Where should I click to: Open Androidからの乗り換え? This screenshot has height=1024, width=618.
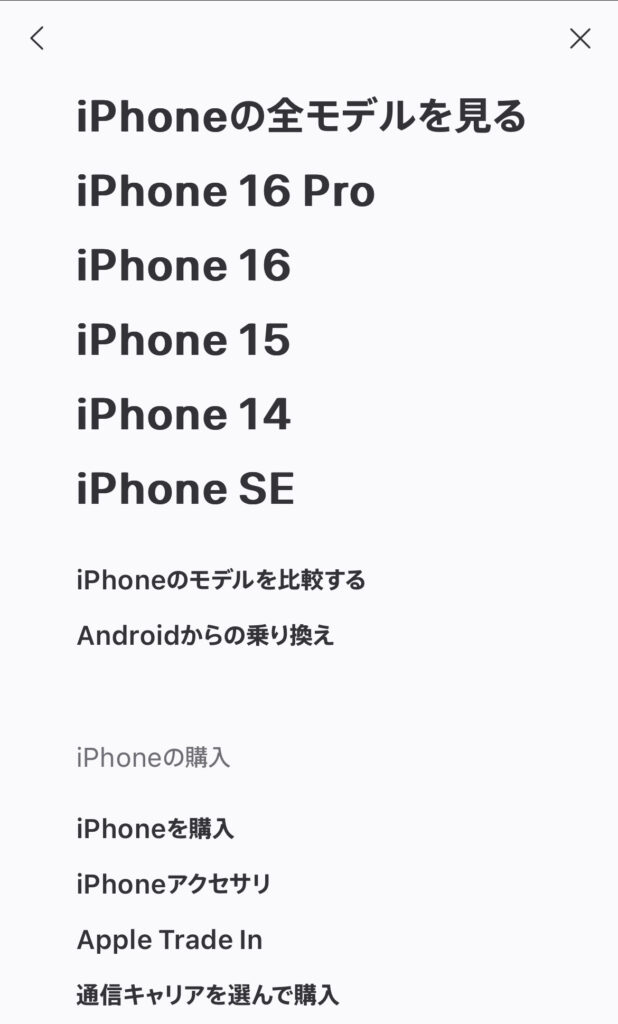click(x=205, y=636)
